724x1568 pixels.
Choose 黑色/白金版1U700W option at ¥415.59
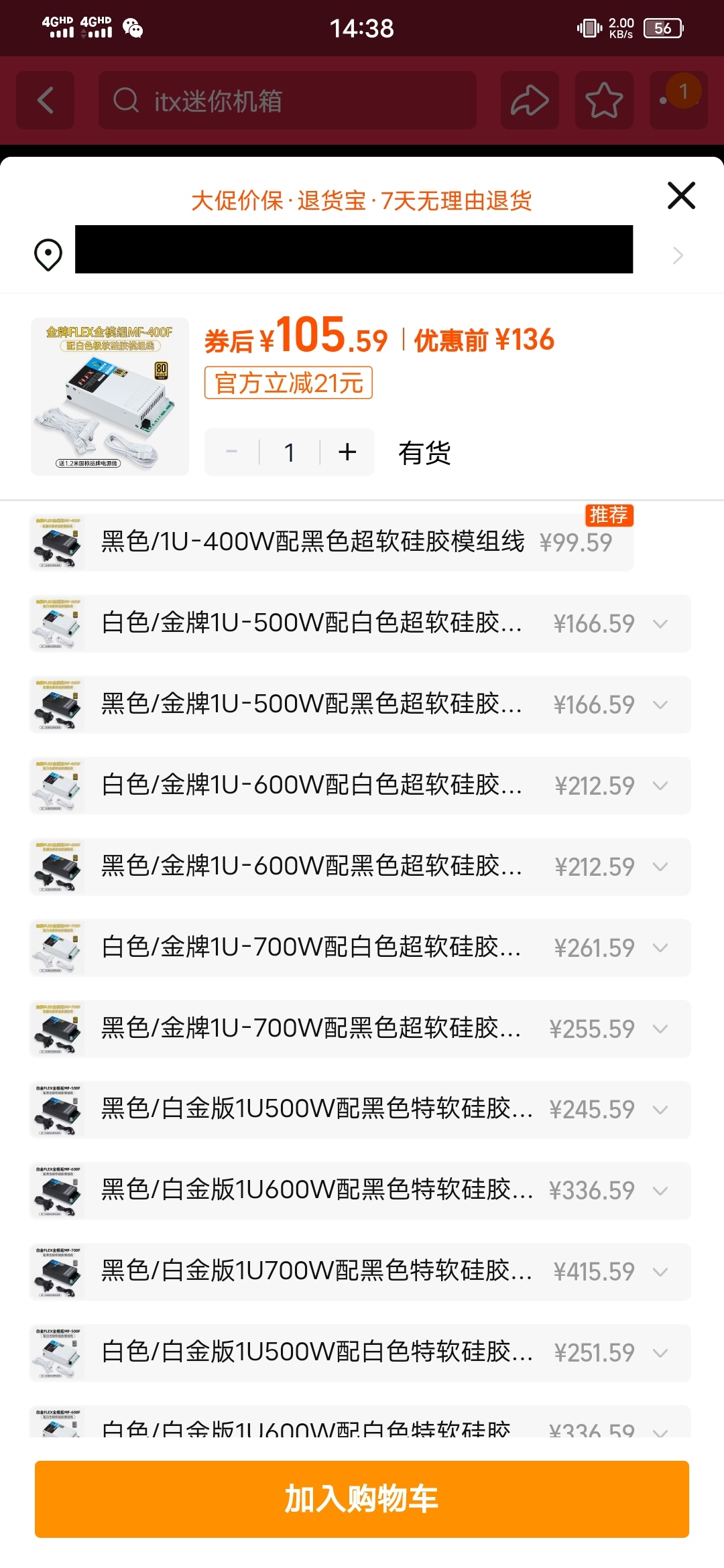click(x=360, y=1271)
